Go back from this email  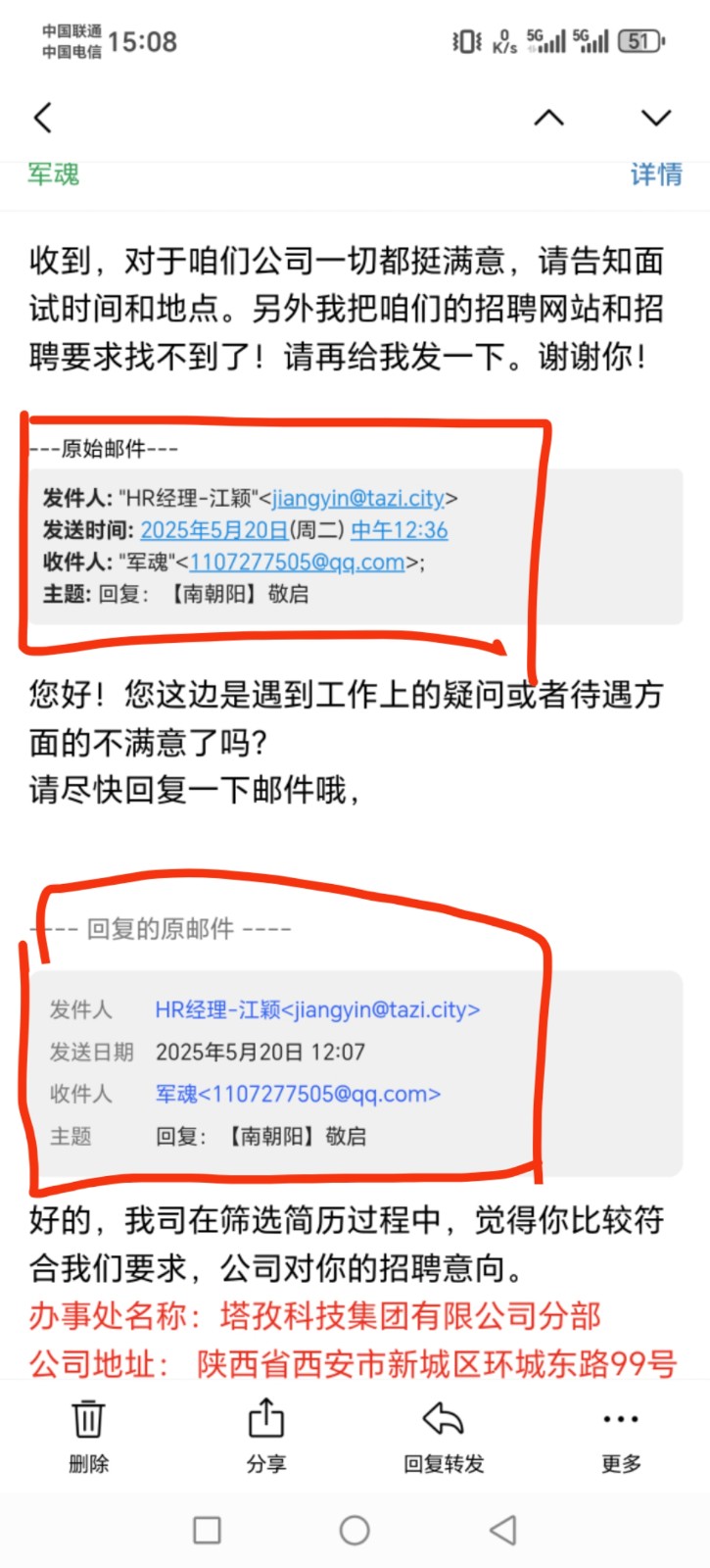[43, 119]
